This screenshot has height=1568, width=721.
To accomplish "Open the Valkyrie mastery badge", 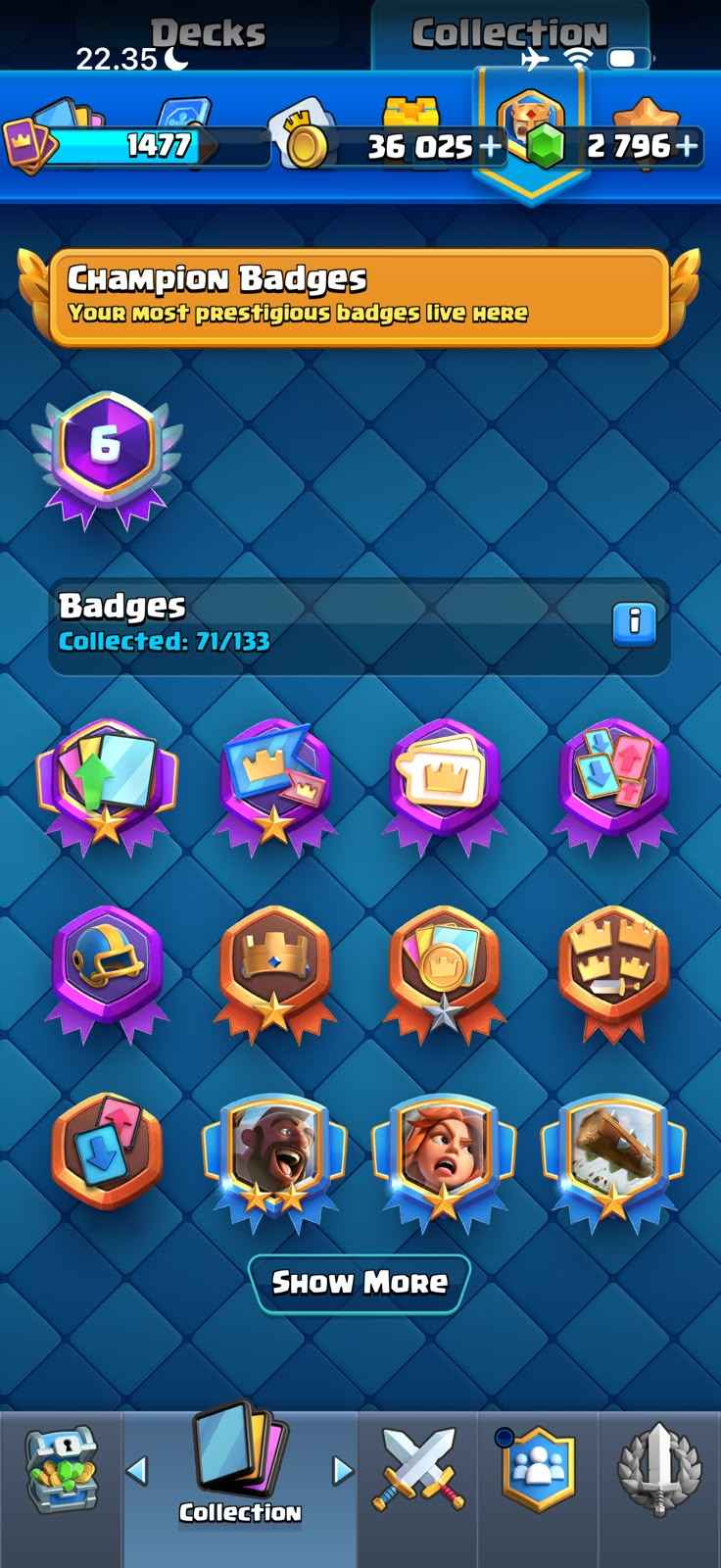I will pos(444,1161).
